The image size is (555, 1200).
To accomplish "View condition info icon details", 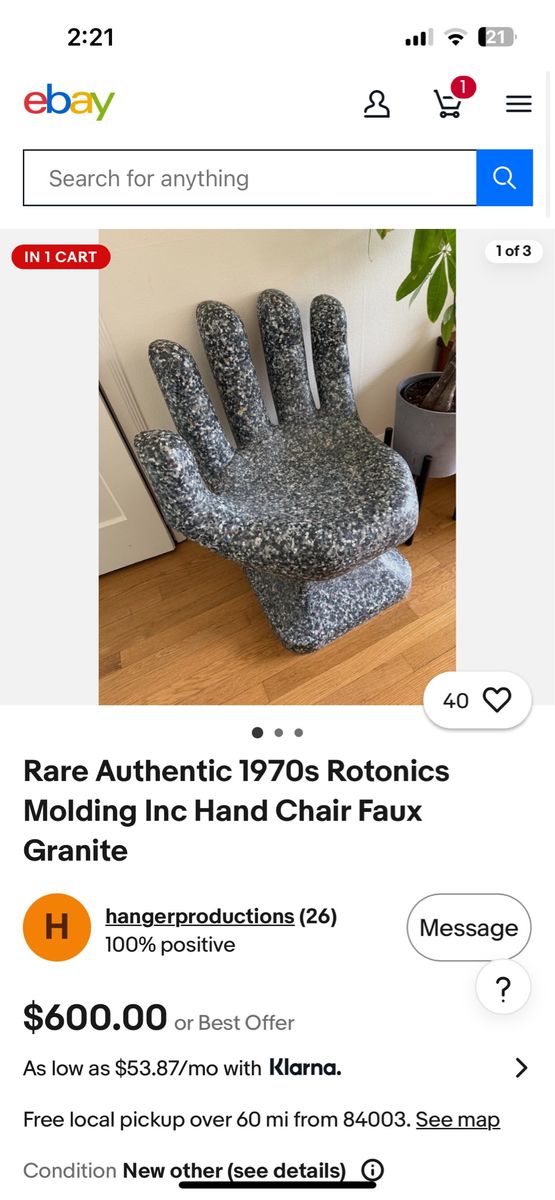I will click(x=372, y=1170).
